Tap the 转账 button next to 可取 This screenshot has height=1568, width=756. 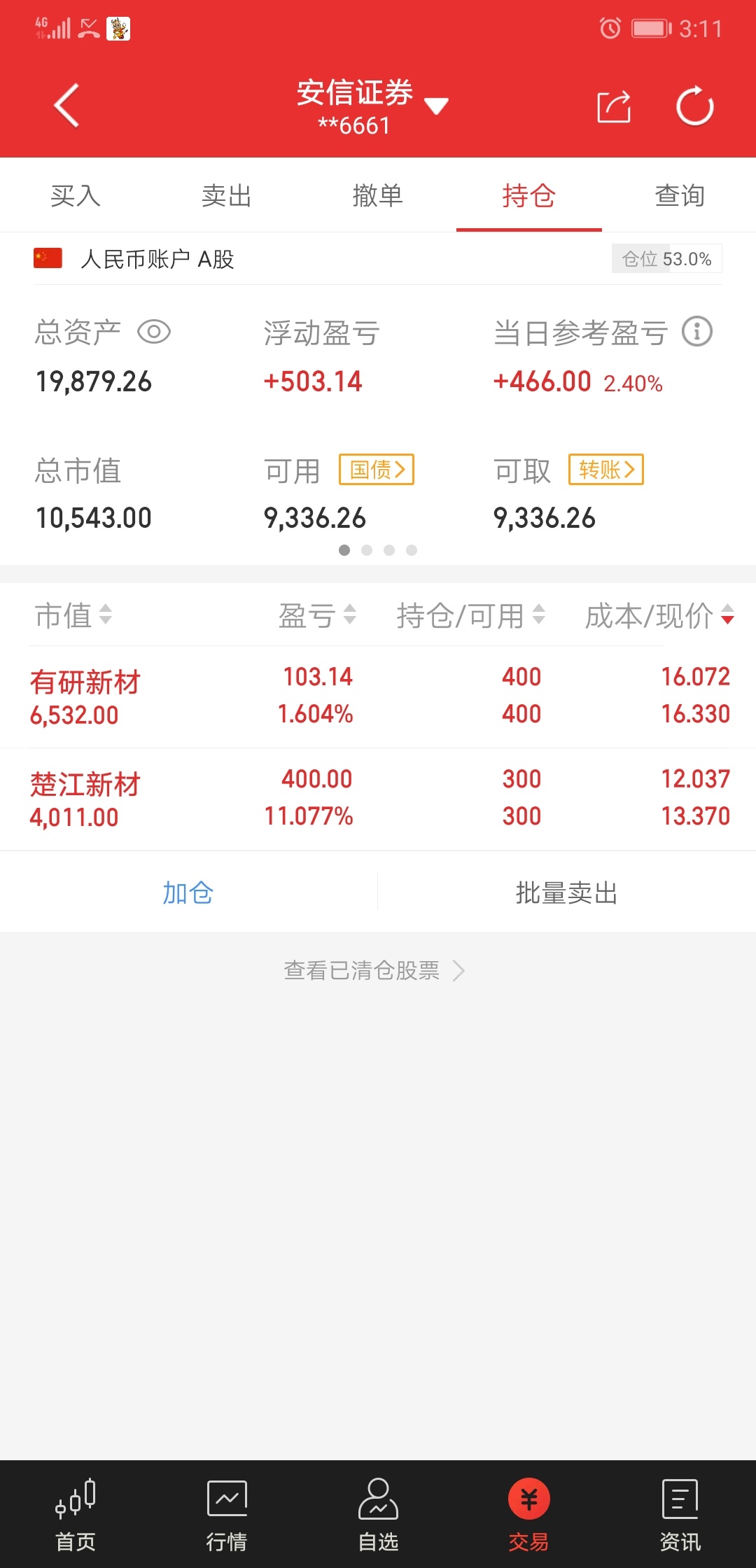point(606,470)
